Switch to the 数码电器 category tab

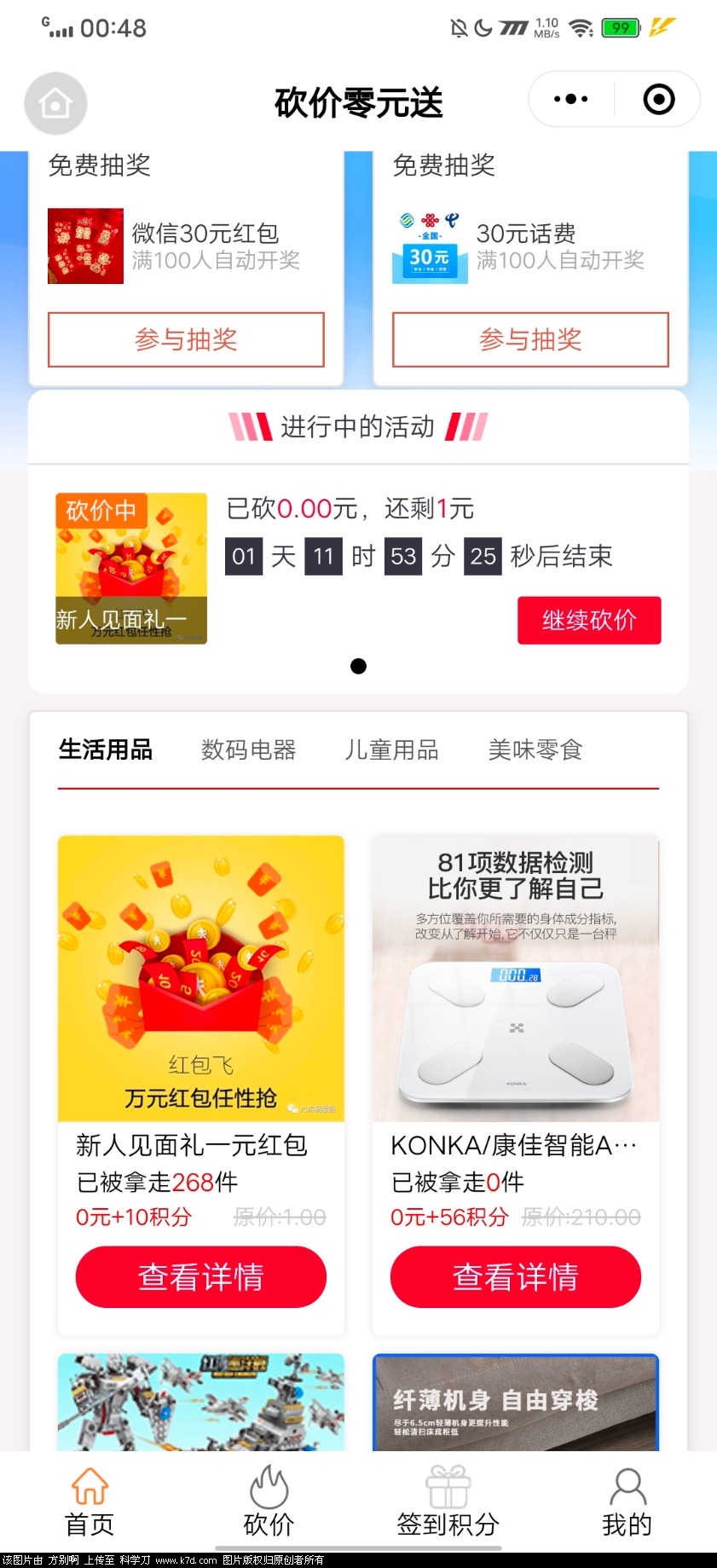(x=248, y=749)
